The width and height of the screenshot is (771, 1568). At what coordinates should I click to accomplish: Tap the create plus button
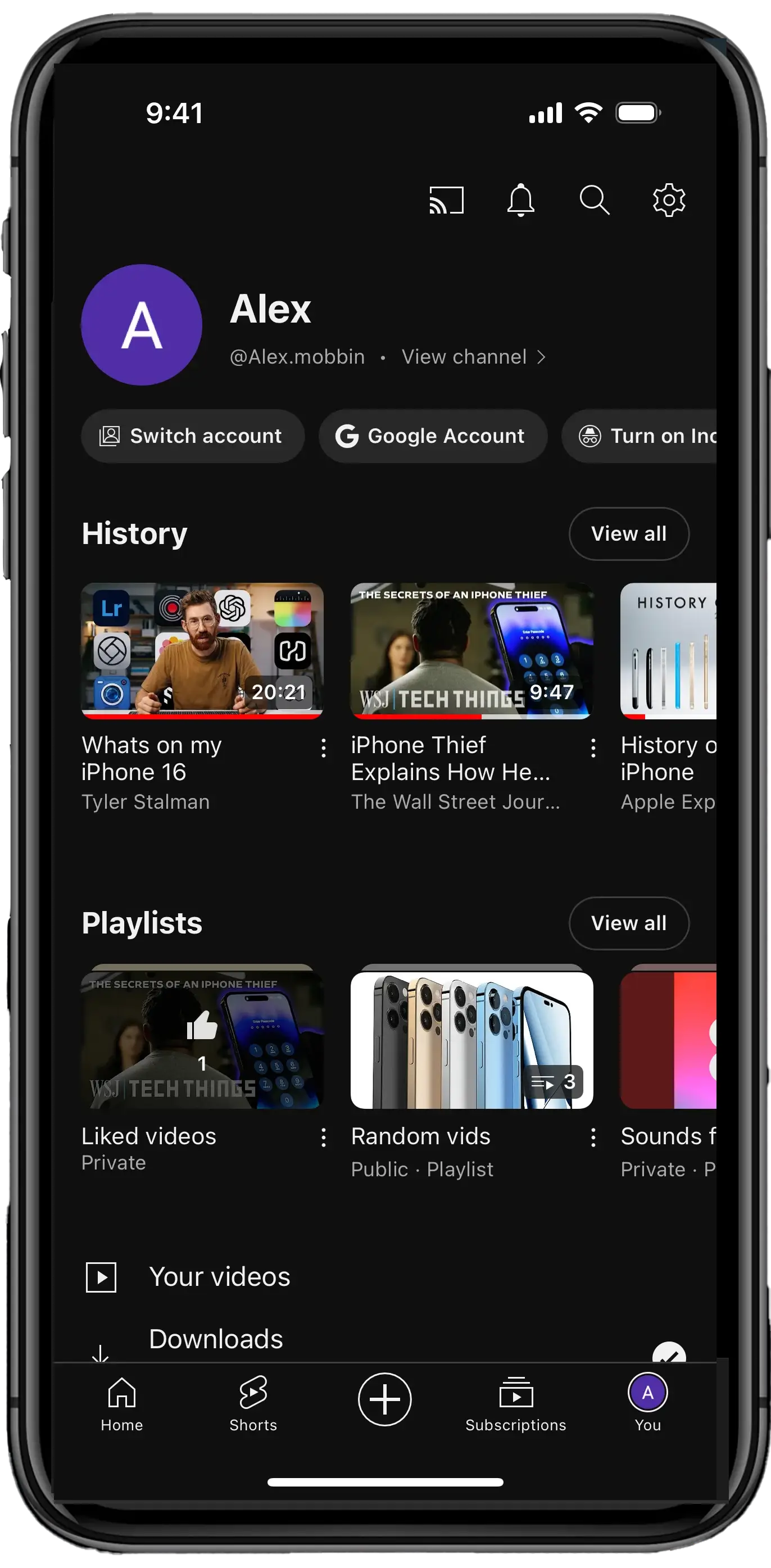[384, 1399]
